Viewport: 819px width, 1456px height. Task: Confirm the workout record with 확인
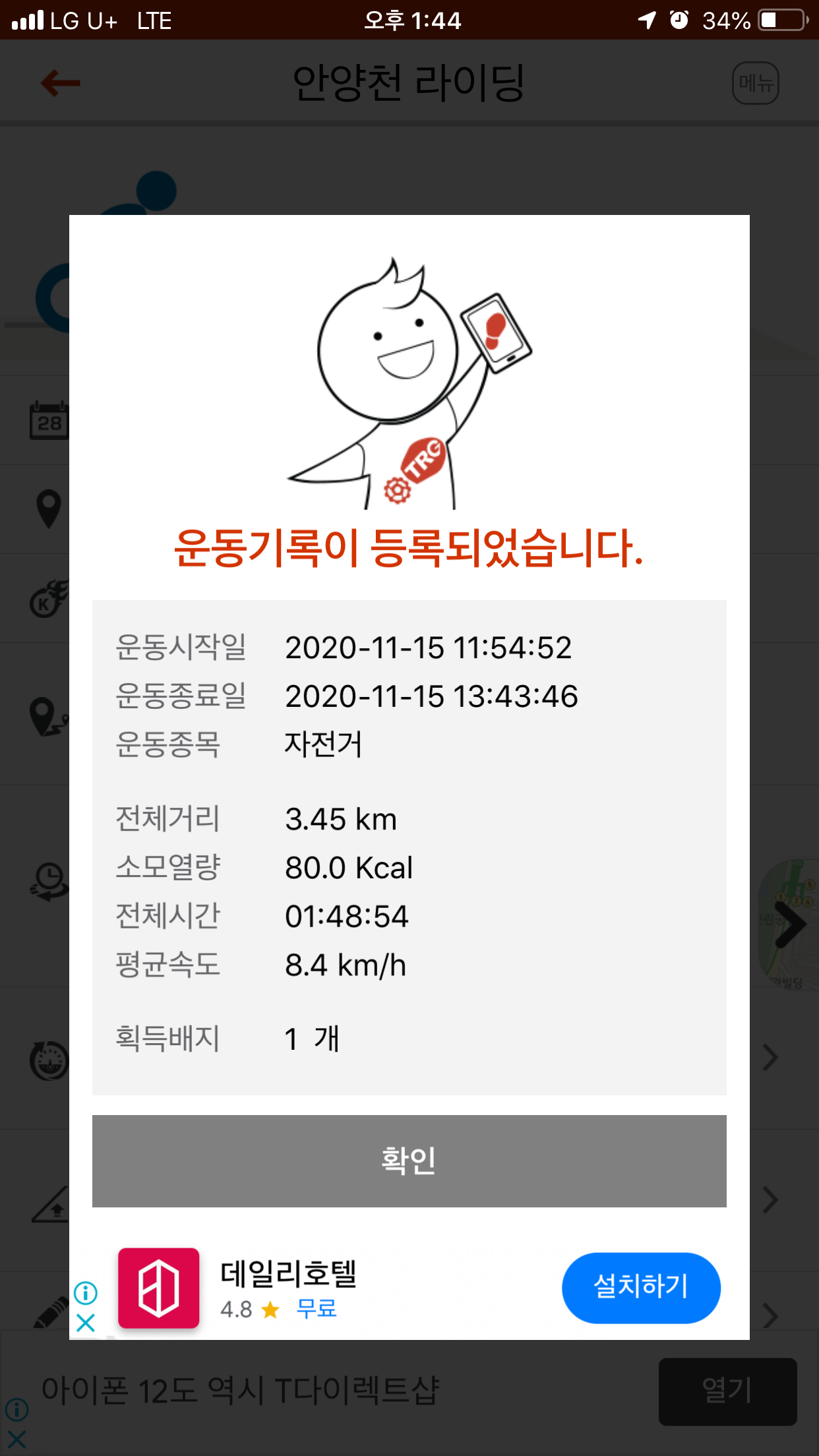pos(409,1161)
